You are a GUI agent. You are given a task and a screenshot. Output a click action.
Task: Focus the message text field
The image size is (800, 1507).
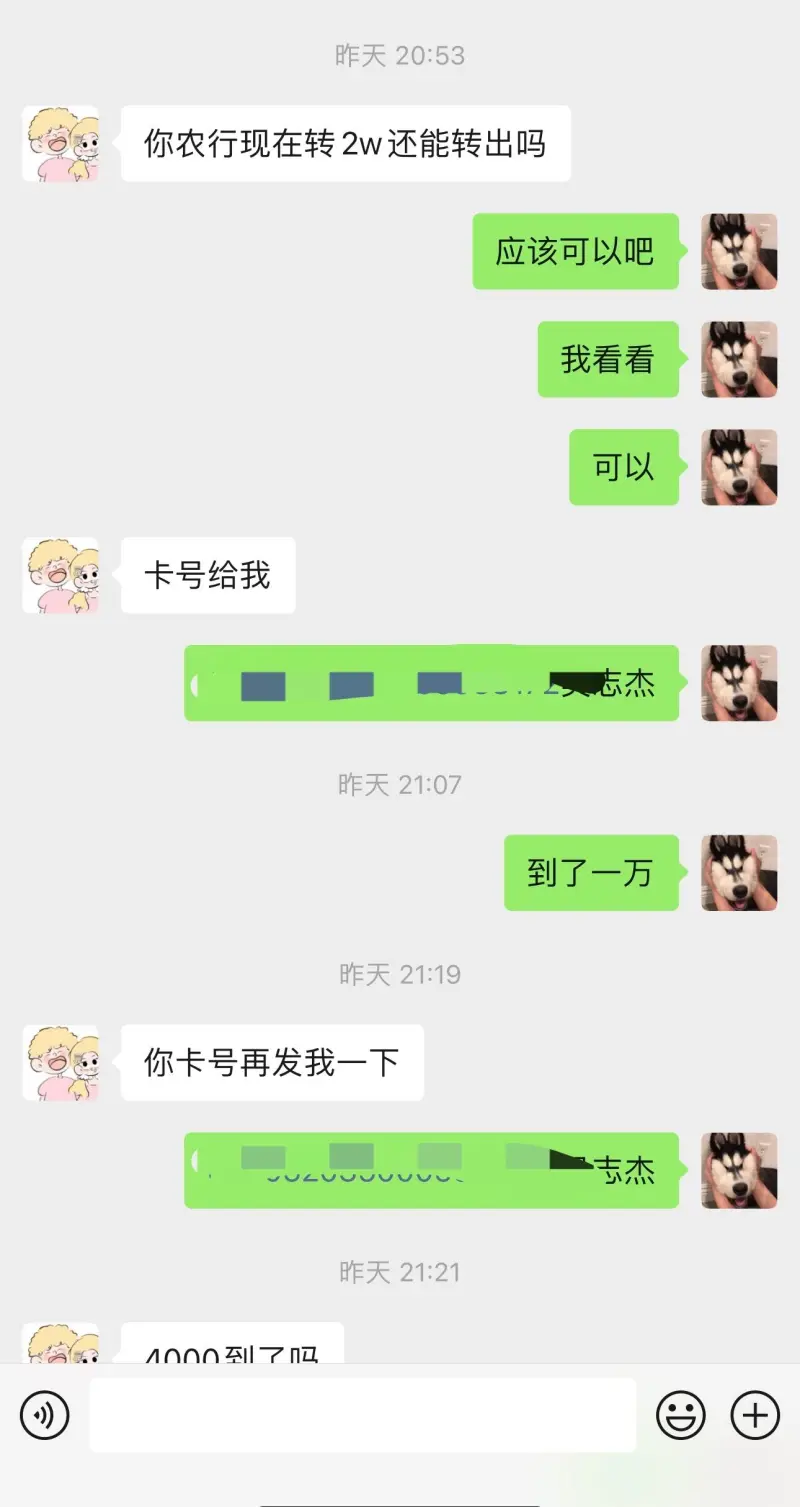click(362, 1415)
